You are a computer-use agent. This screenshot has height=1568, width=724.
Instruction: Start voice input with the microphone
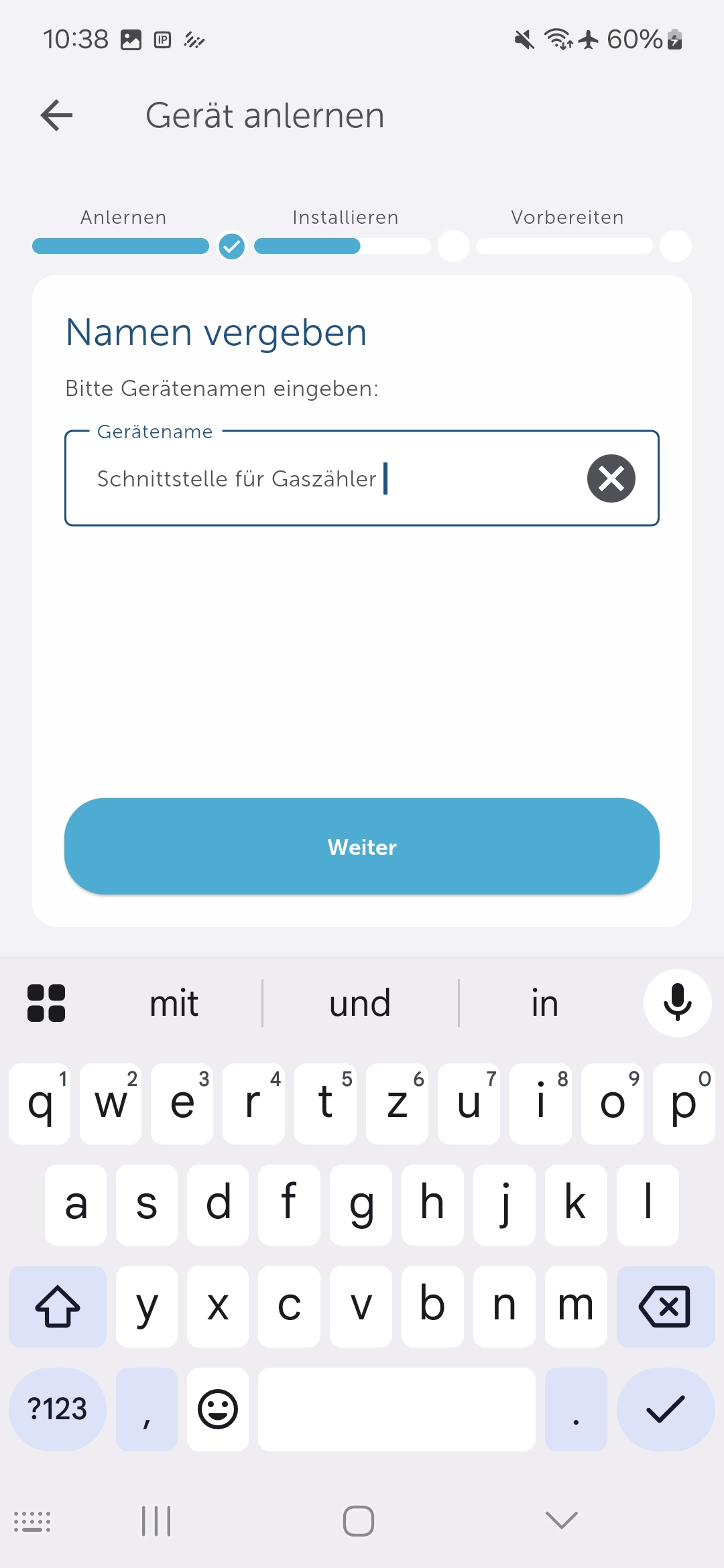[677, 1003]
